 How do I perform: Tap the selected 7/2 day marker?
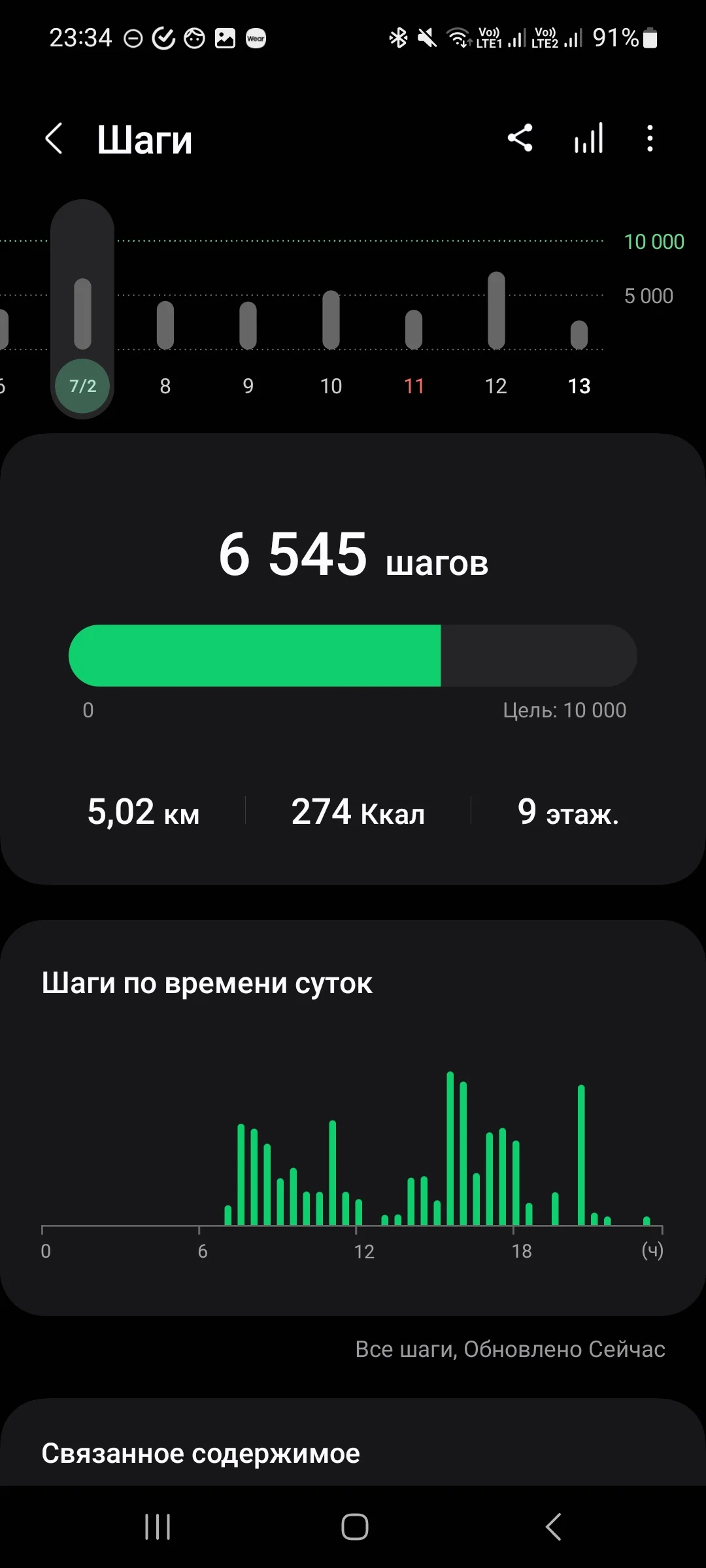tap(82, 385)
